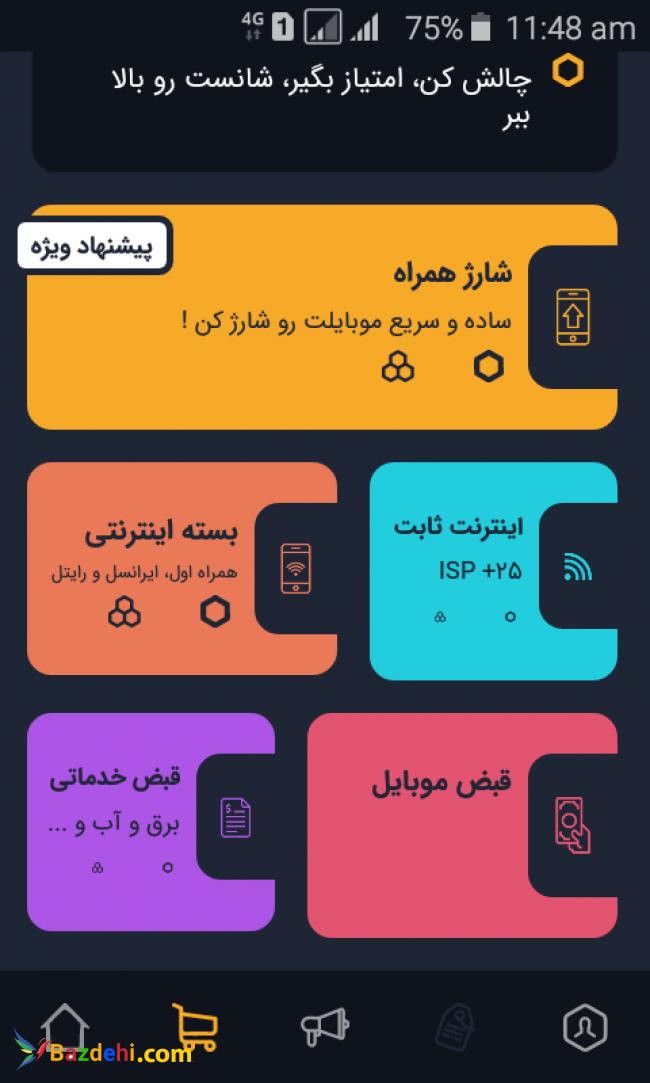The image size is (650, 1083).
Task: Switch to the user profile tab
Action: [x=585, y=1026]
